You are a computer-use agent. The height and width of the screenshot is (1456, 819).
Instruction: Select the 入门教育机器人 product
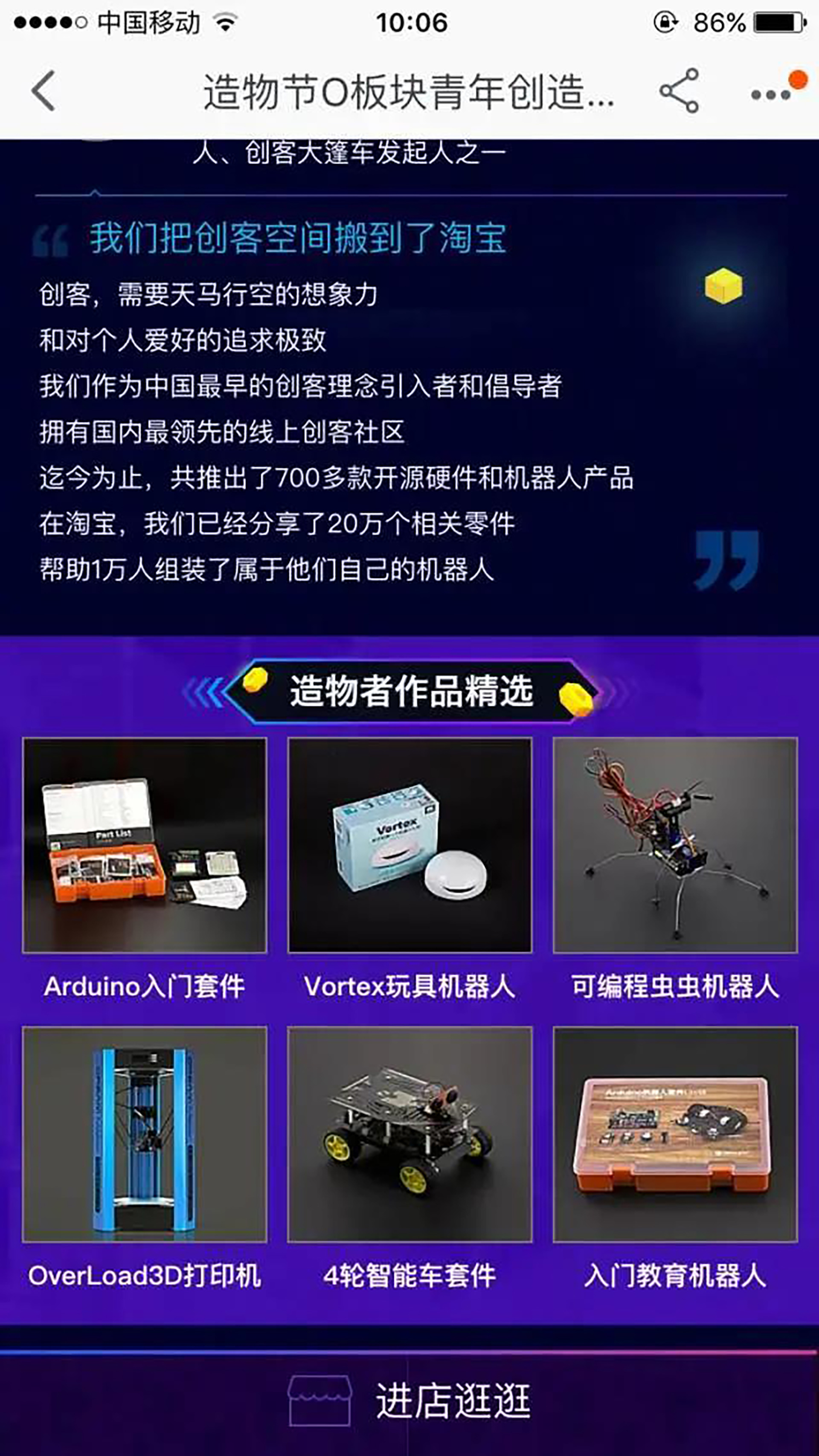coord(675,1134)
